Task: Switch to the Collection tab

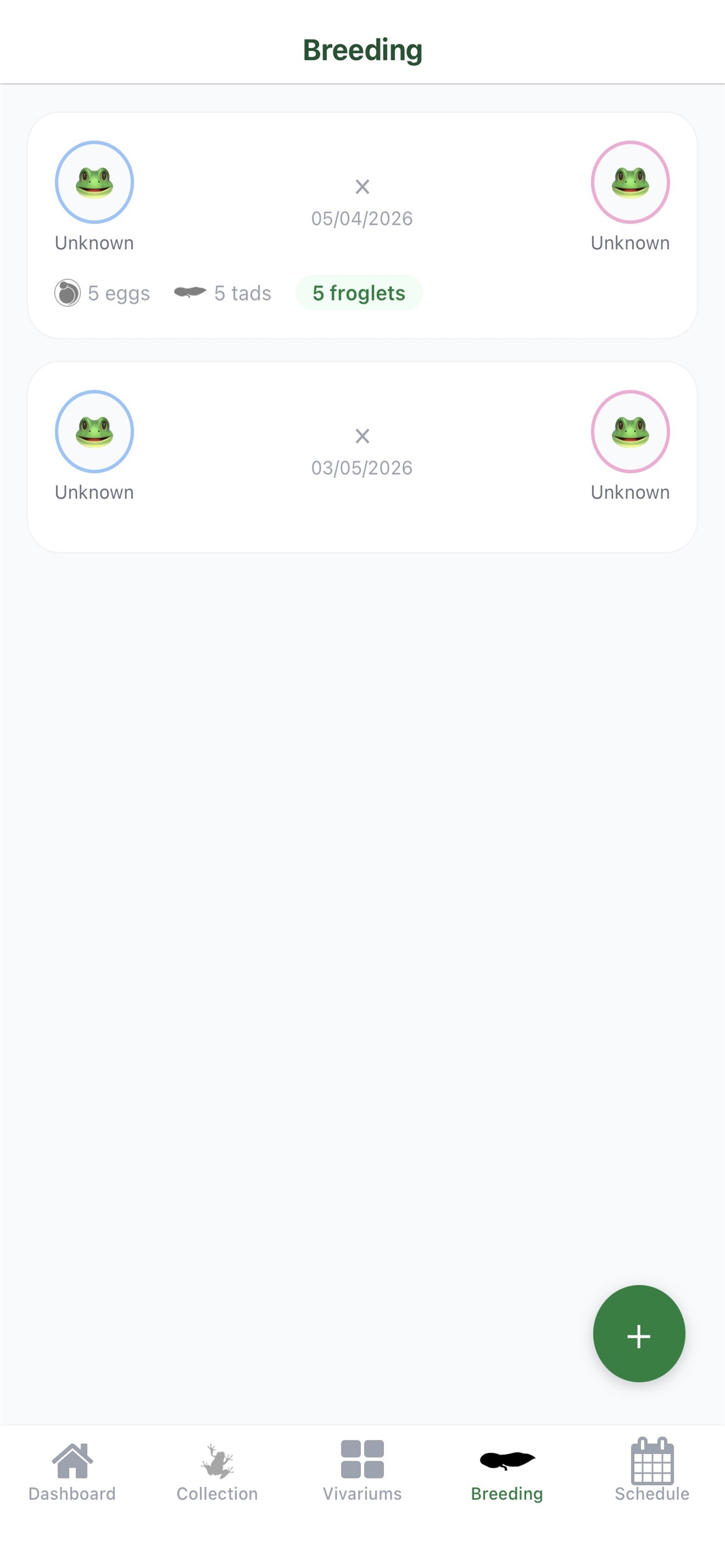Action: (217, 1472)
